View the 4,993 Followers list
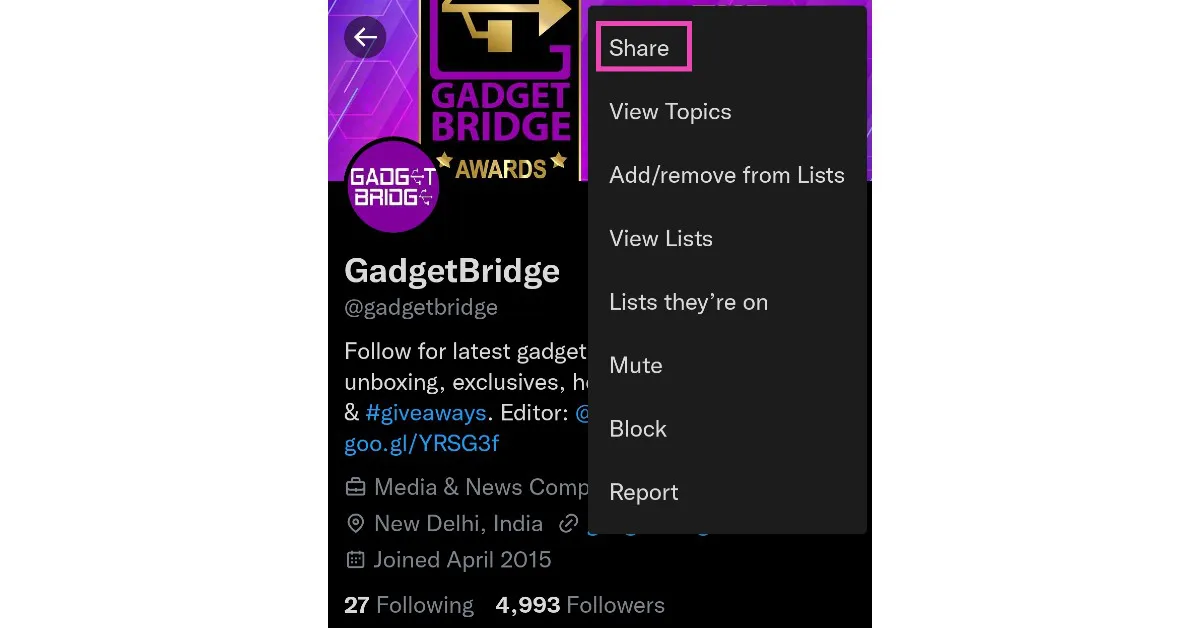Screen dimensions: 1200x628 click(580, 605)
